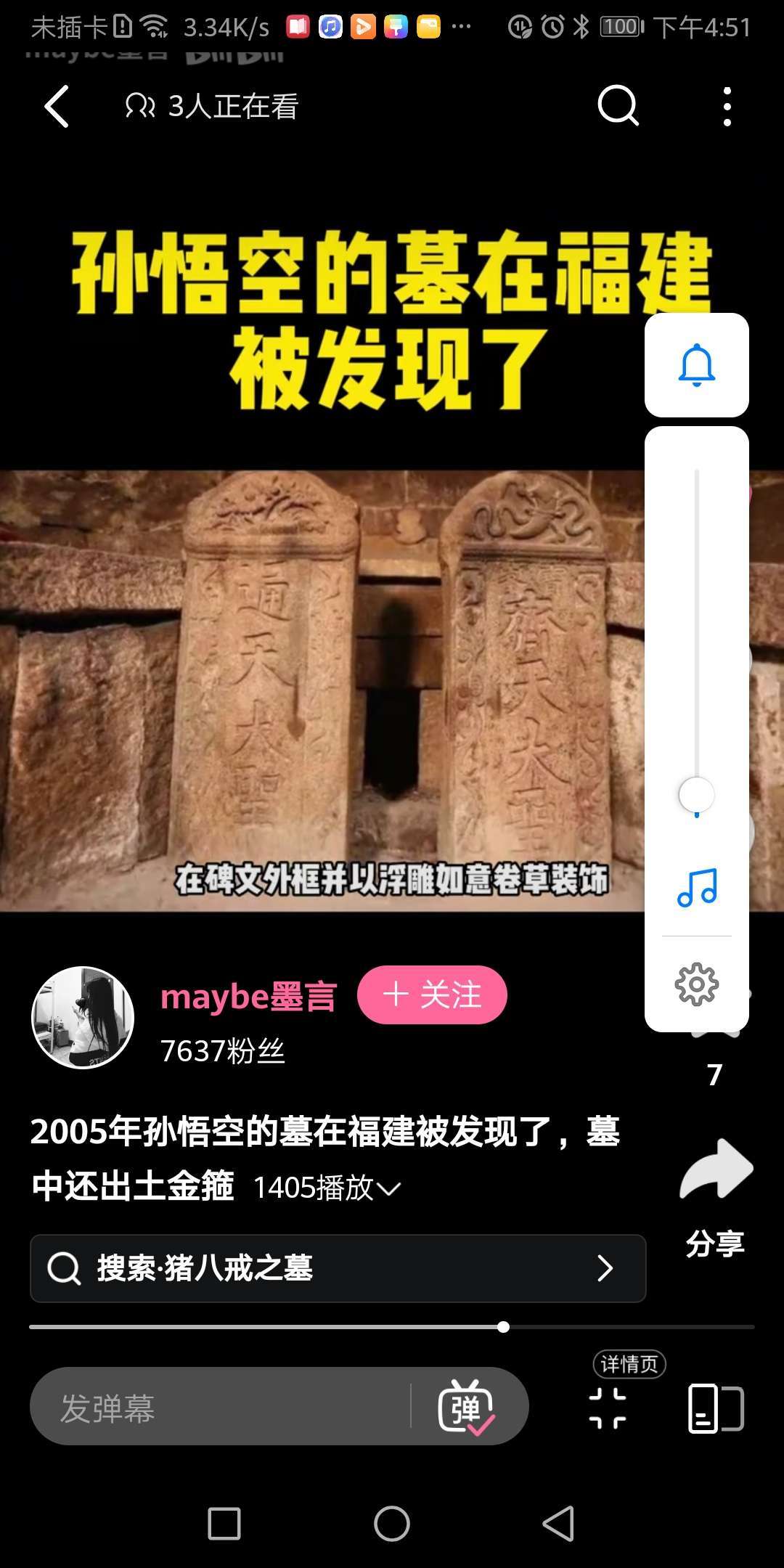Tap the 发弹幕 input field
The image size is (784, 1568).
pyautogui.click(x=218, y=1408)
